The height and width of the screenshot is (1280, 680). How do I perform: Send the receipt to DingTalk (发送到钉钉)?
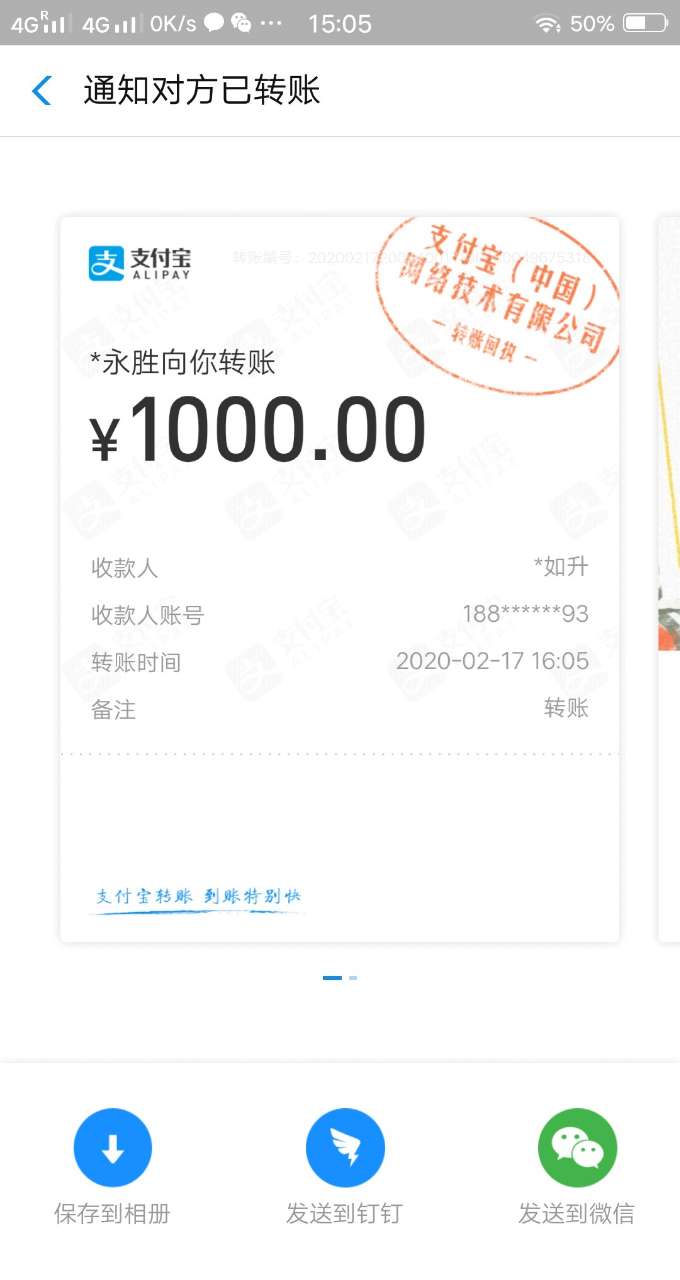pos(345,1148)
